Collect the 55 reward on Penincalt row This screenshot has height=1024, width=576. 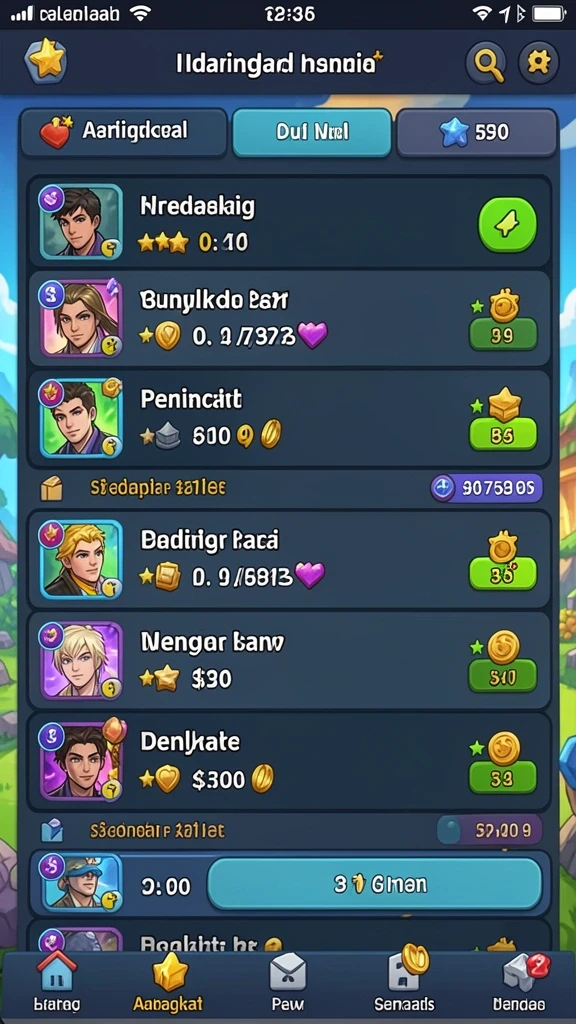[x=503, y=435]
